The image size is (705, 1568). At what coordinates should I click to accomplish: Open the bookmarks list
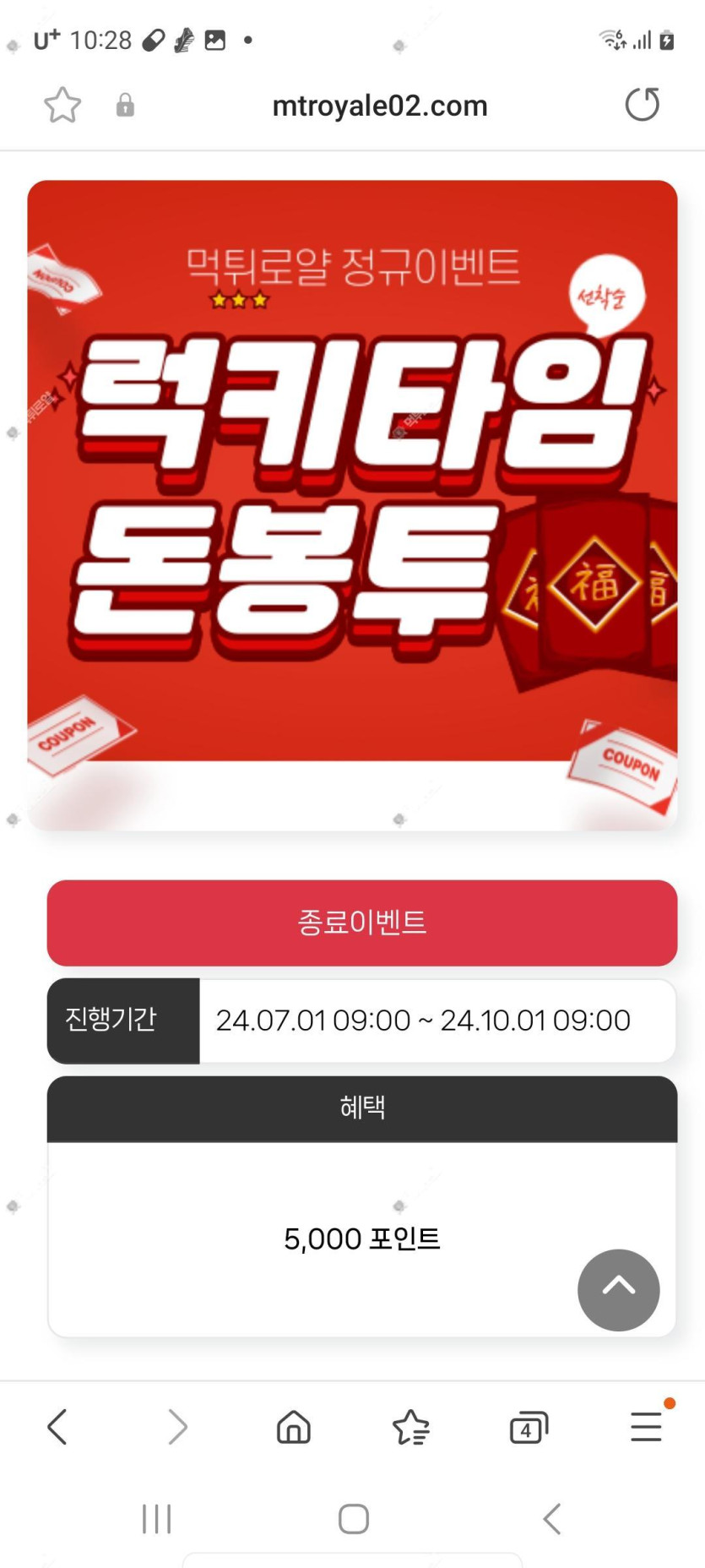click(x=411, y=1427)
